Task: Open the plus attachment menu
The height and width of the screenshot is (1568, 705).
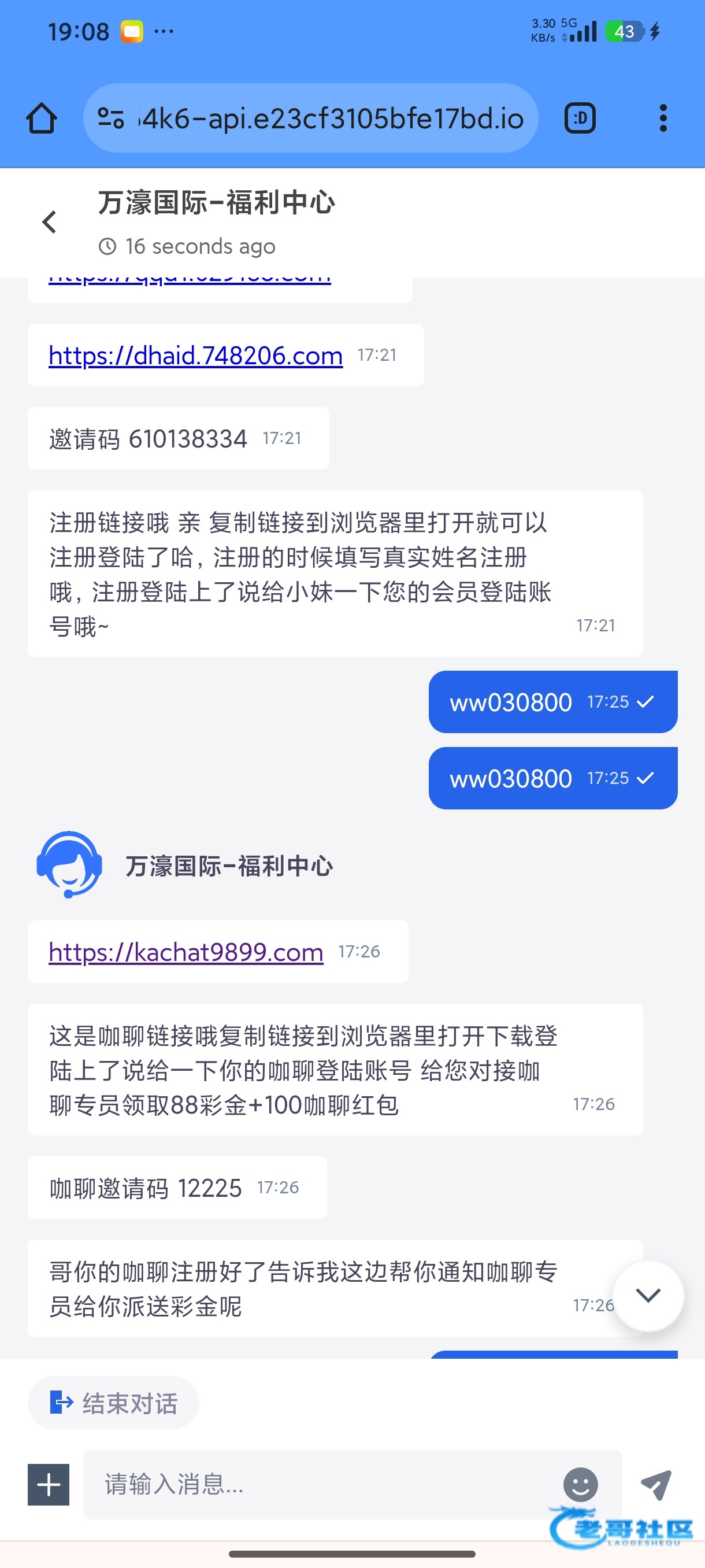Action: (x=49, y=1484)
